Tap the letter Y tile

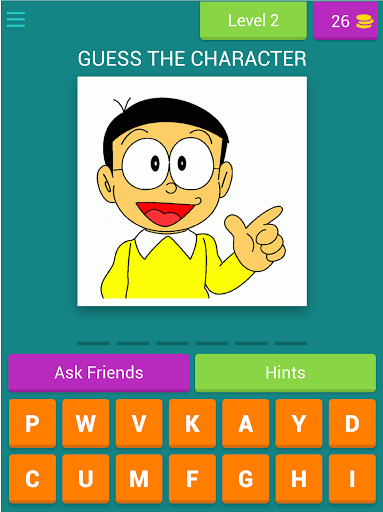point(299,423)
